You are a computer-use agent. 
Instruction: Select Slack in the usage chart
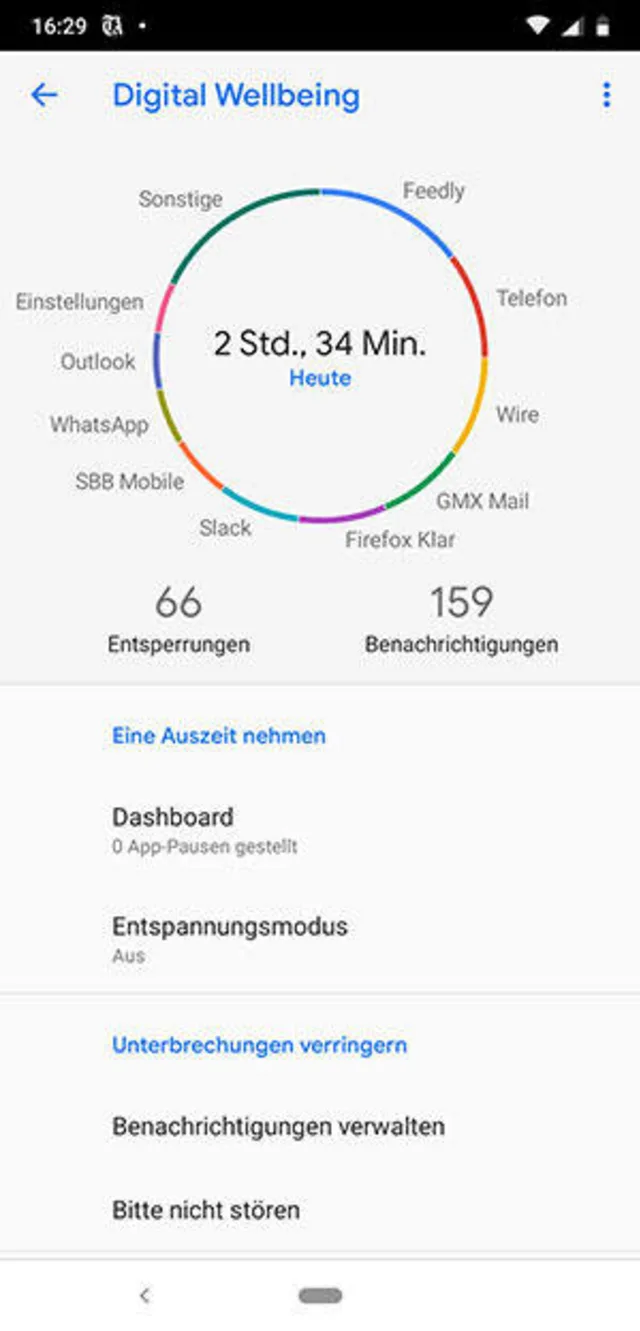click(x=225, y=527)
